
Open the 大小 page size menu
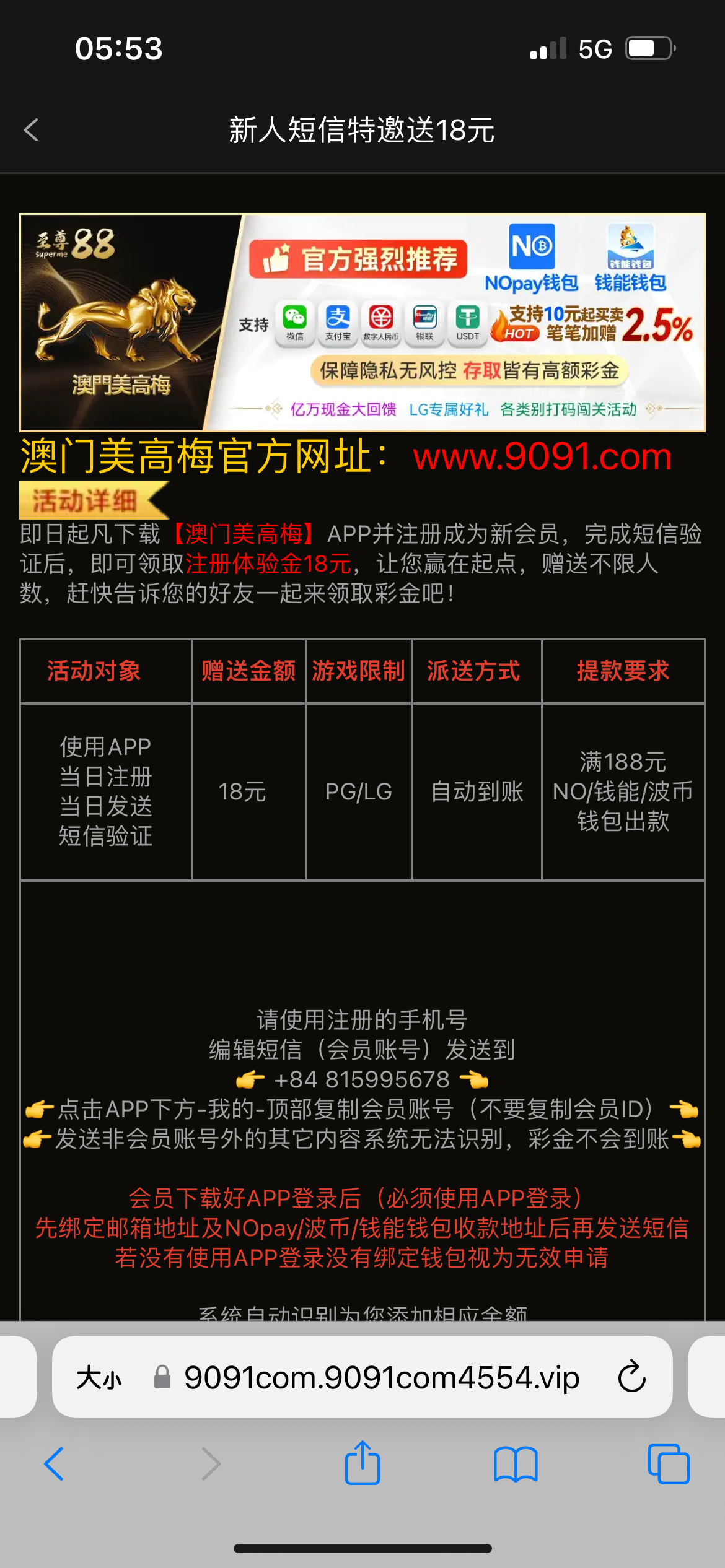click(99, 1378)
